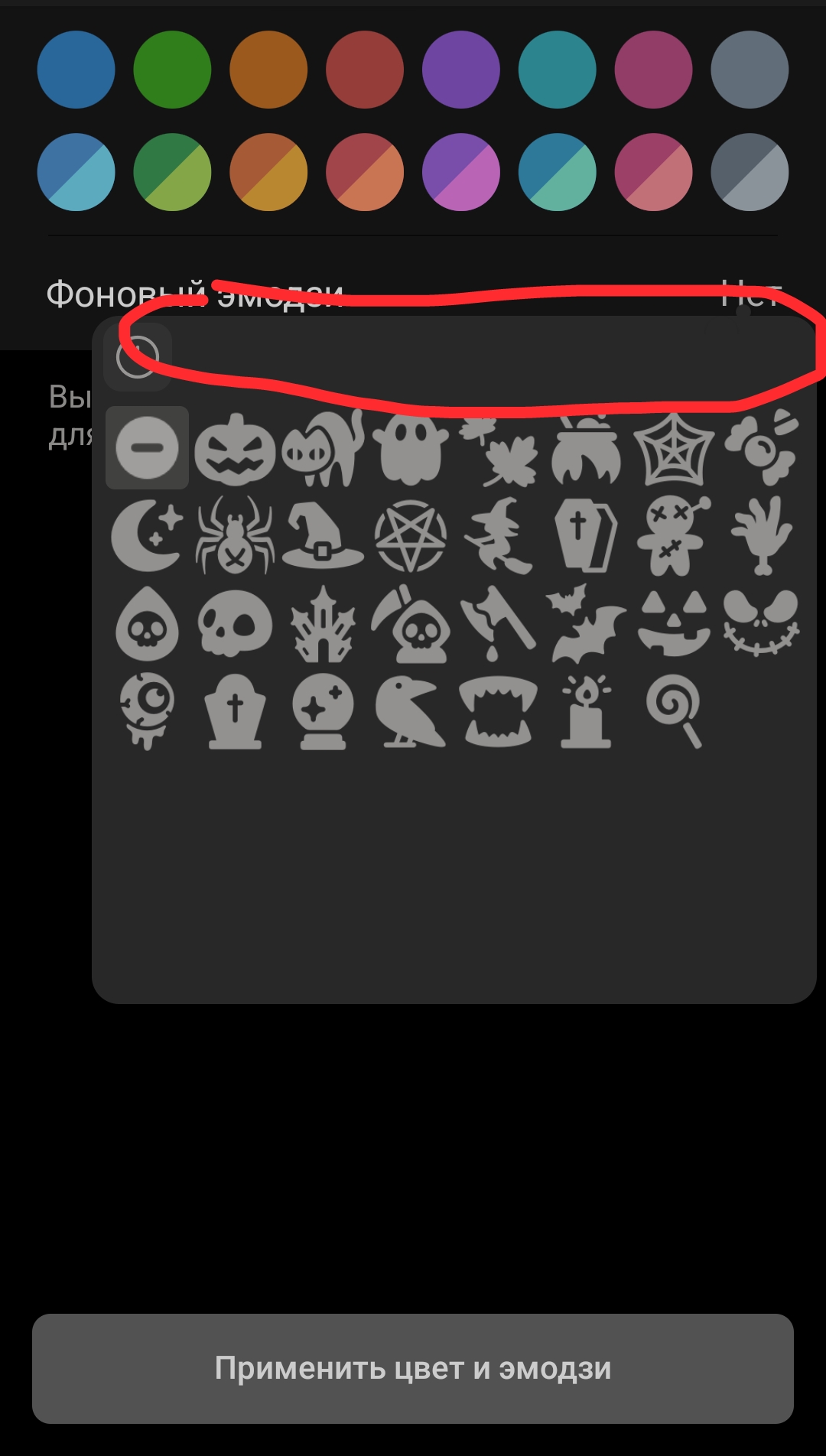Choose the solid green color swatch
The width and height of the screenshot is (826, 1456).
click(172, 70)
